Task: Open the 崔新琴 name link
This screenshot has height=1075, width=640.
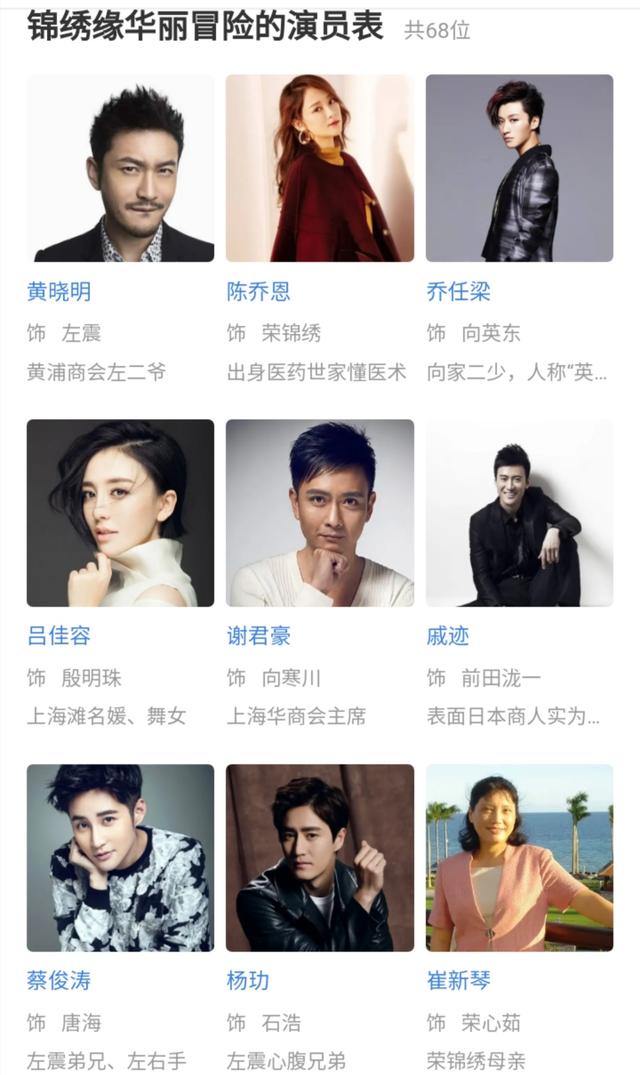Action: [x=458, y=980]
